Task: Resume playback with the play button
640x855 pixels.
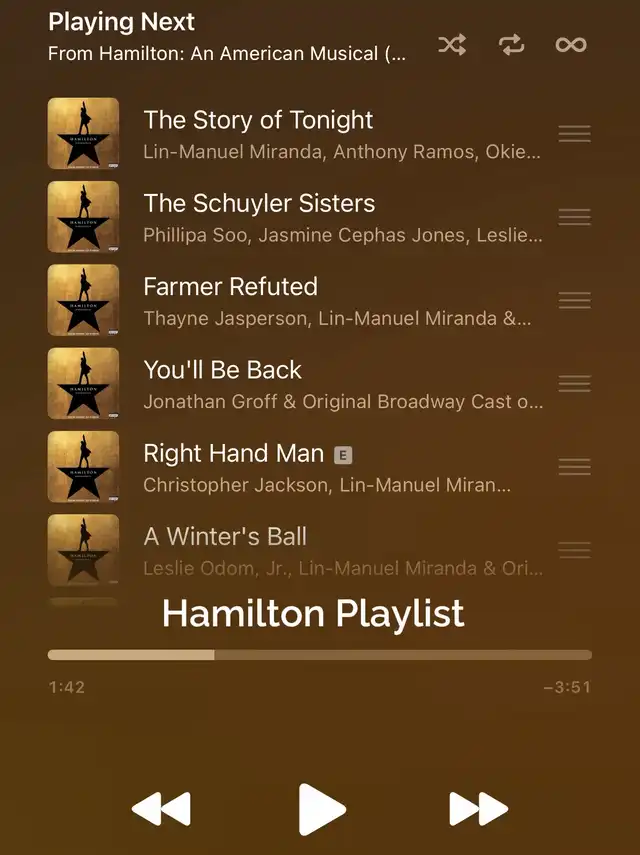Action: (321, 808)
